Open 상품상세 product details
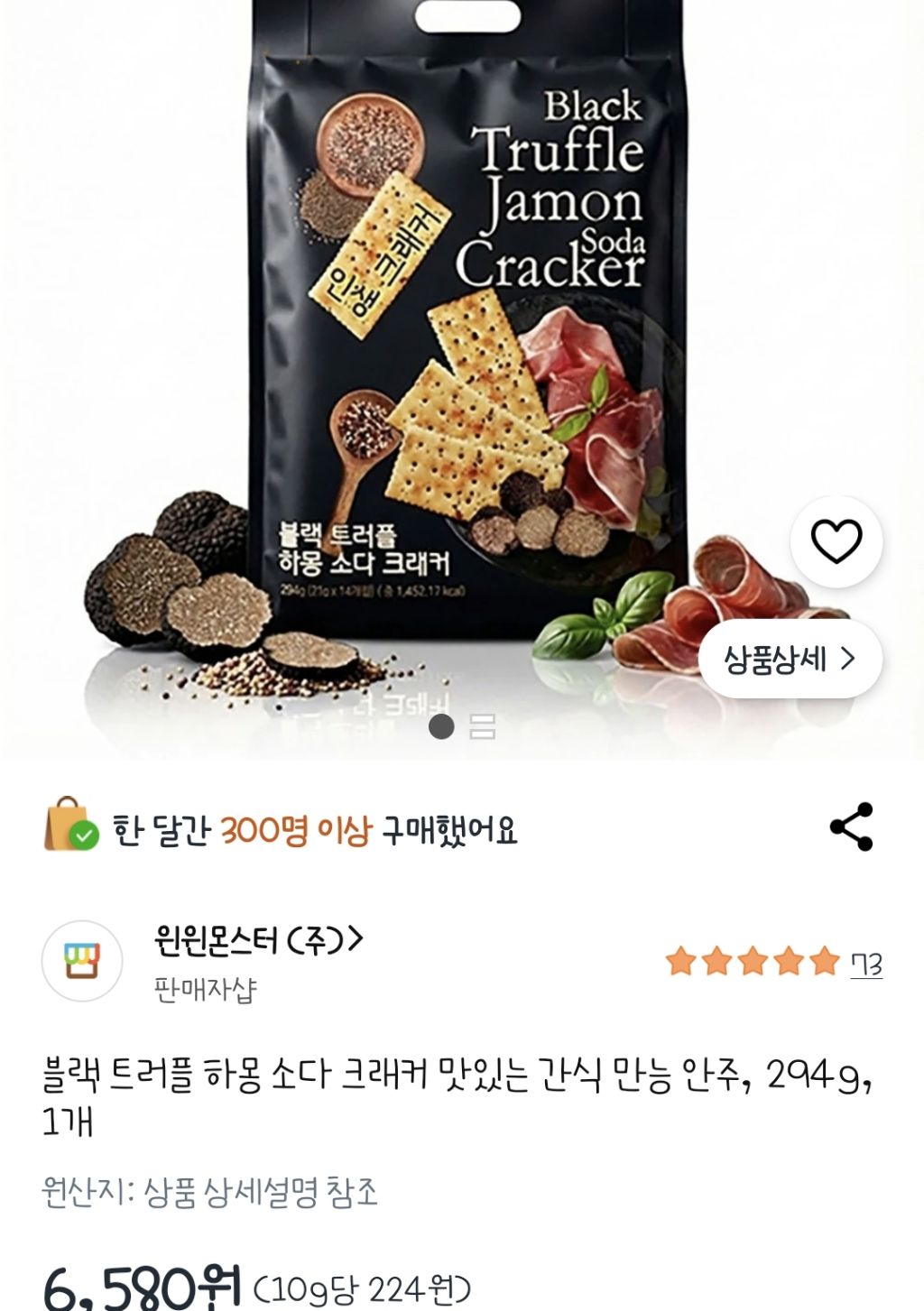This screenshot has width=924, height=1311. (790, 660)
